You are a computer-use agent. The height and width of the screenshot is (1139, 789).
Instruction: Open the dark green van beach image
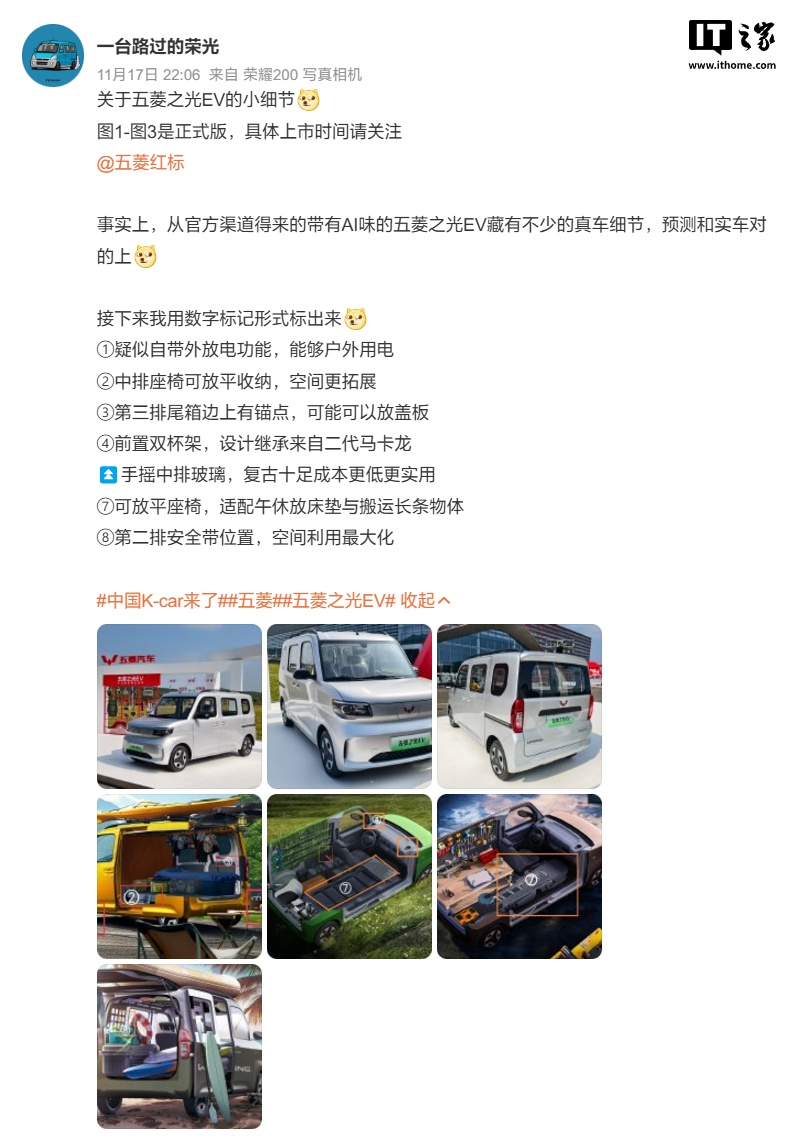point(179,1046)
